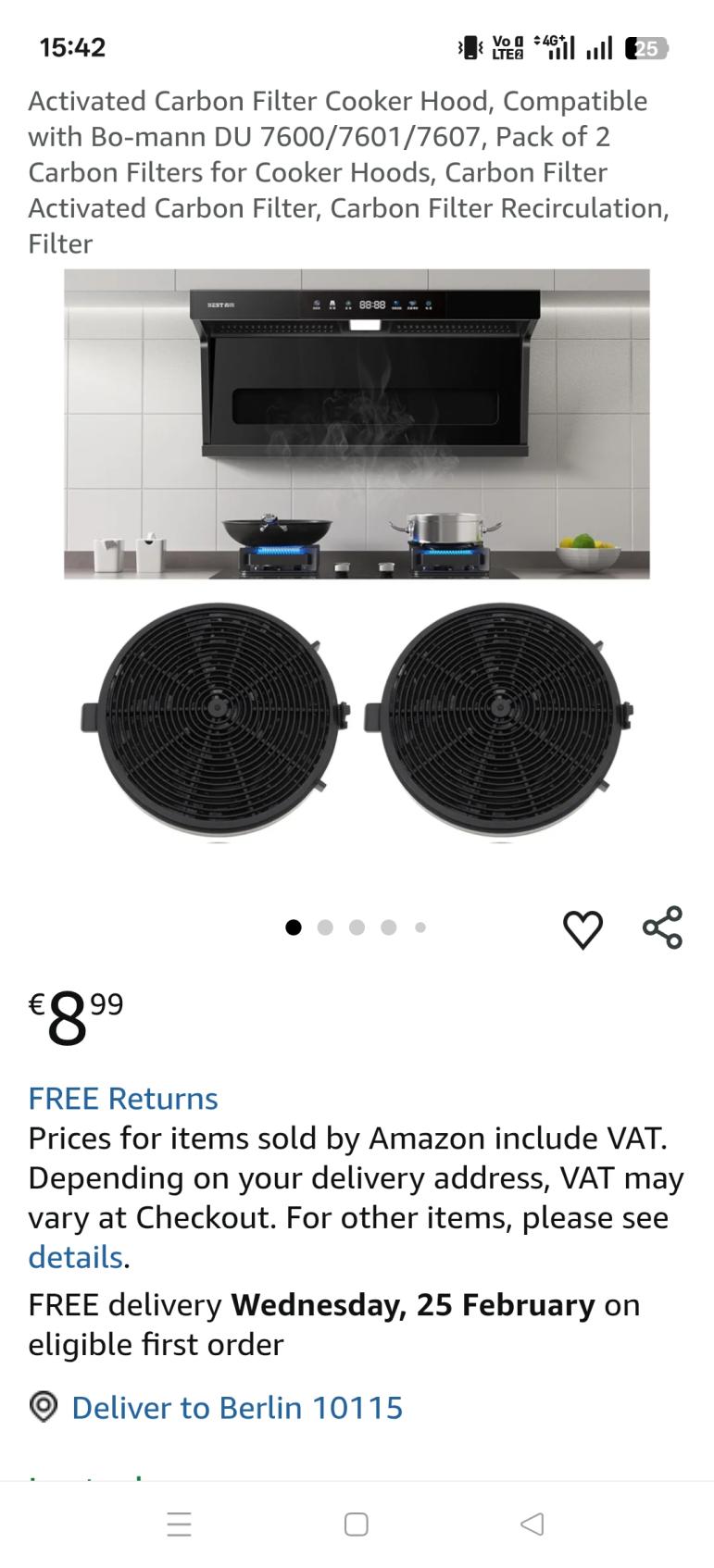
Task: Share this carbon filter product
Action: (662, 927)
